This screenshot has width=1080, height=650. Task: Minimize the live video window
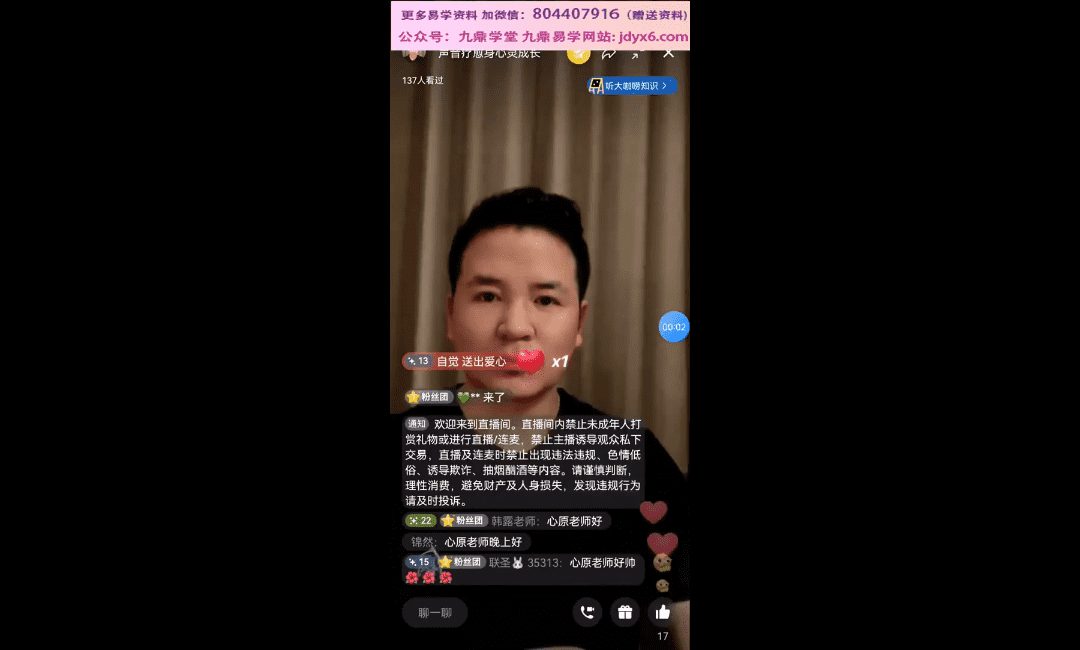point(636,53)
